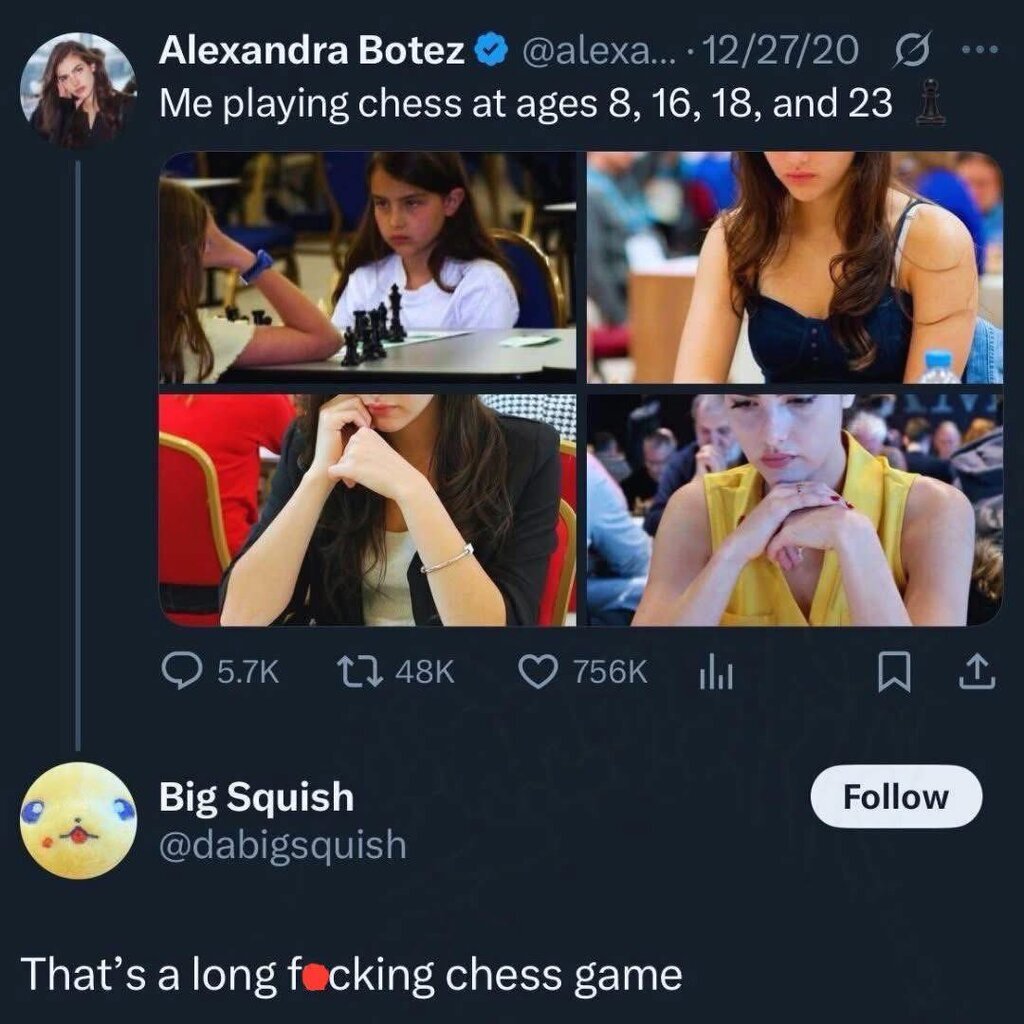This screenshot has width=1024, height=1024.
Task: Open the @dabigsquish handle
Action: point(283,846)
